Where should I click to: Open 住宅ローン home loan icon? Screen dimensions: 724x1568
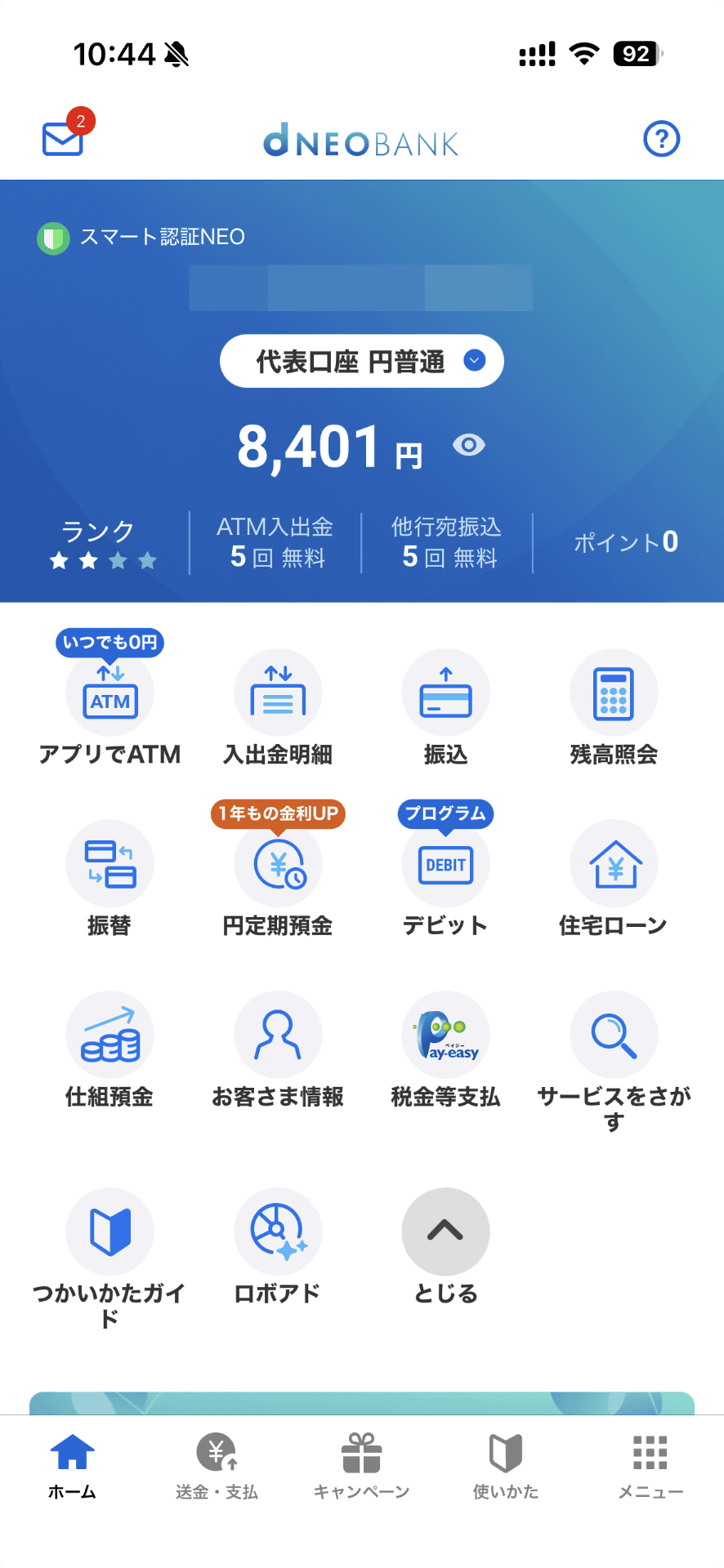(614, 863)
